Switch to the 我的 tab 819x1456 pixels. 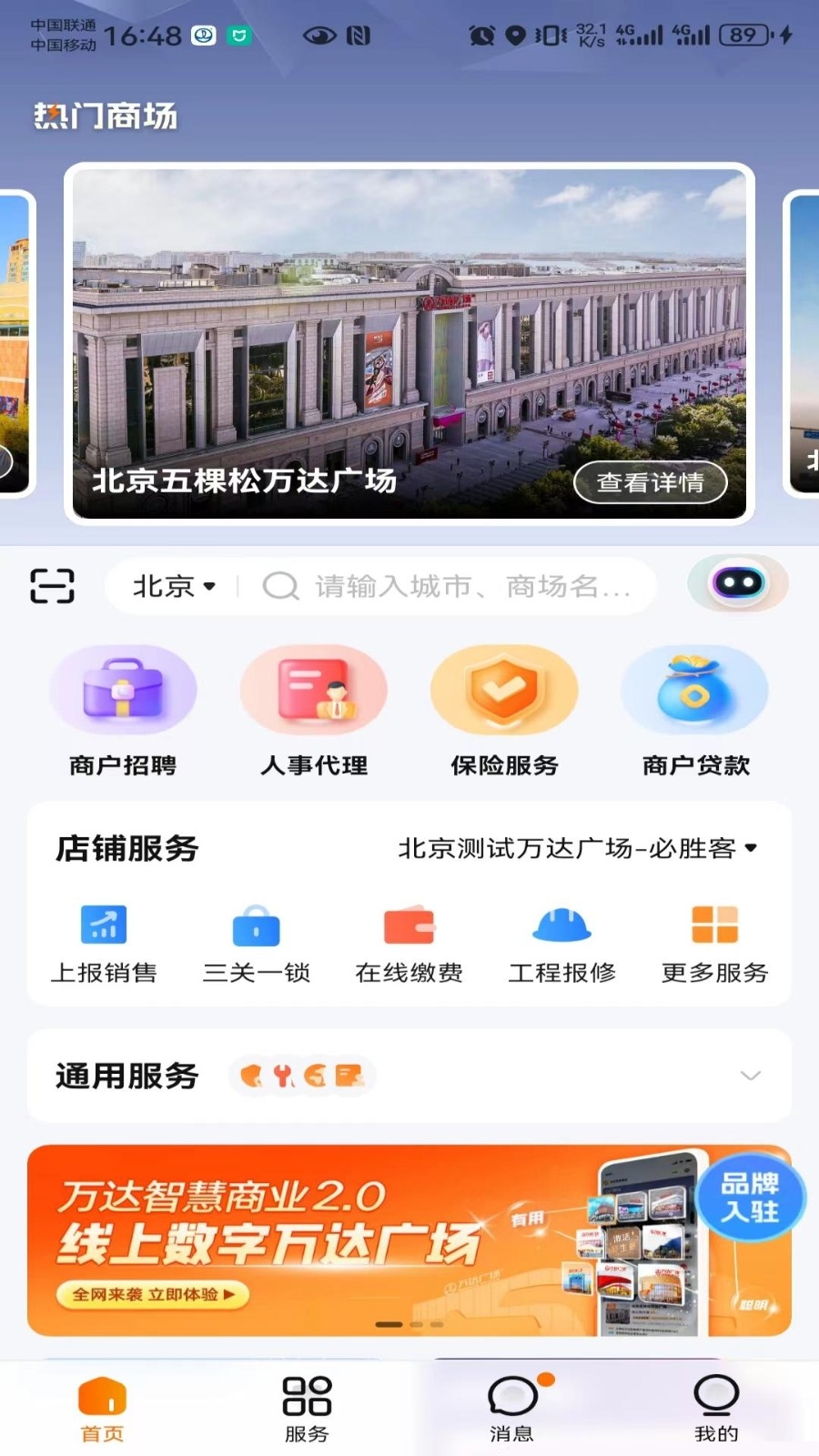[x=716, y=1409]
